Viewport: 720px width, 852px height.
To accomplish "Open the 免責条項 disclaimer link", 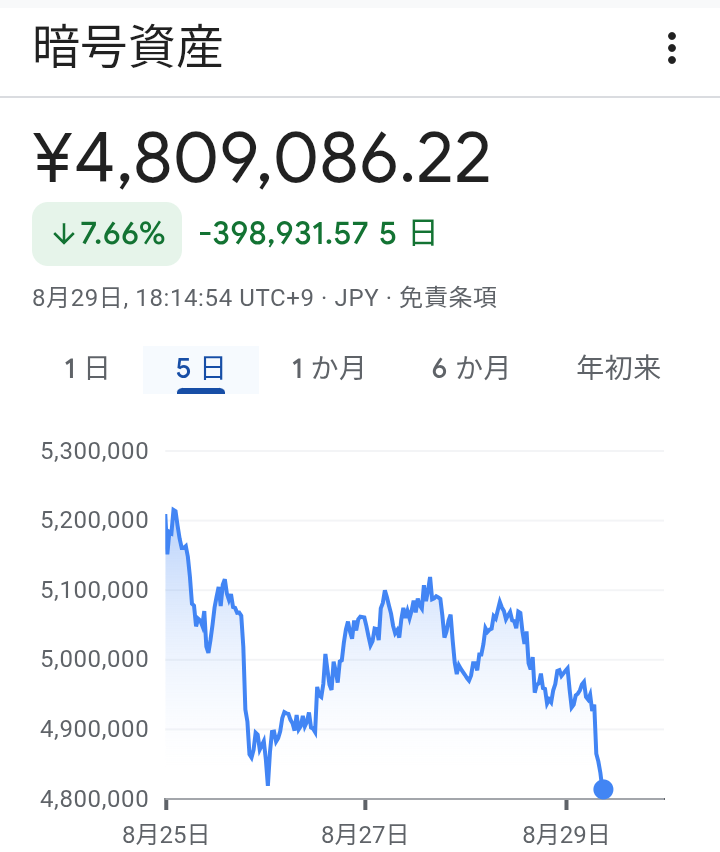I will click(x=448, y=298).
